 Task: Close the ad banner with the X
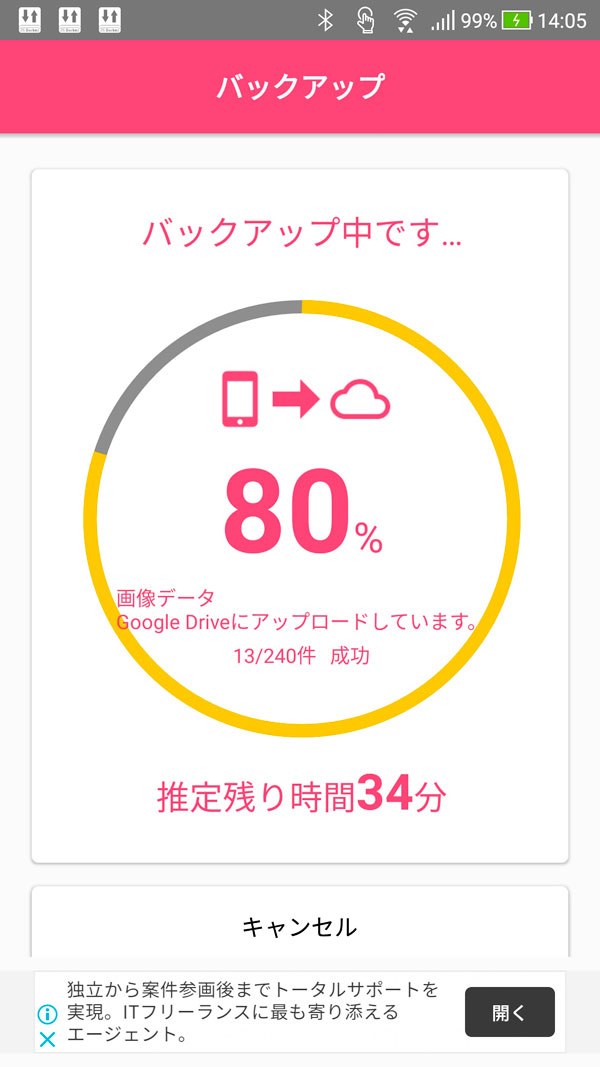pos(47,1040)
